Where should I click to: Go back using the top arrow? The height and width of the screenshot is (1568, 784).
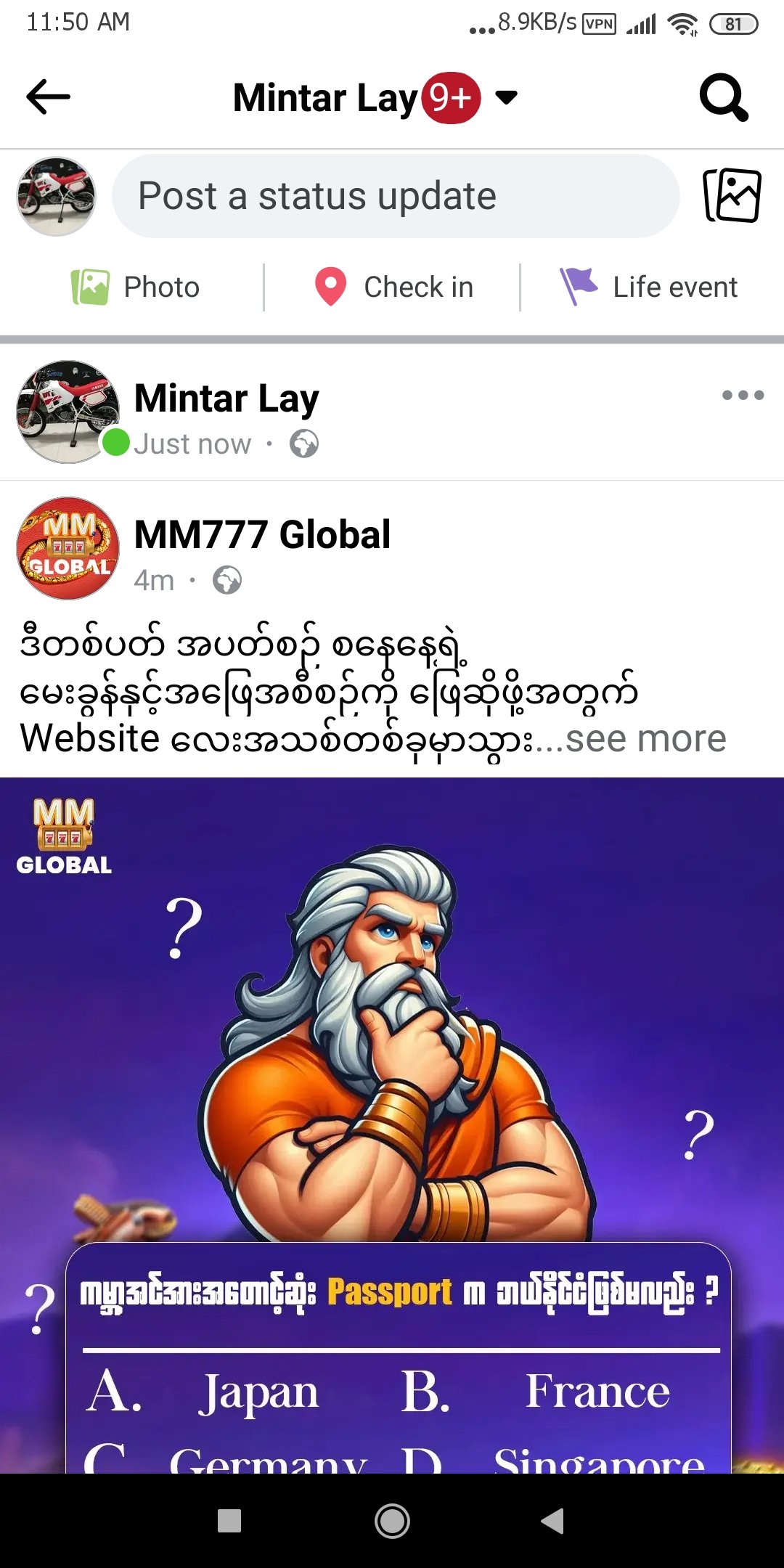click(x=48, y=97)
